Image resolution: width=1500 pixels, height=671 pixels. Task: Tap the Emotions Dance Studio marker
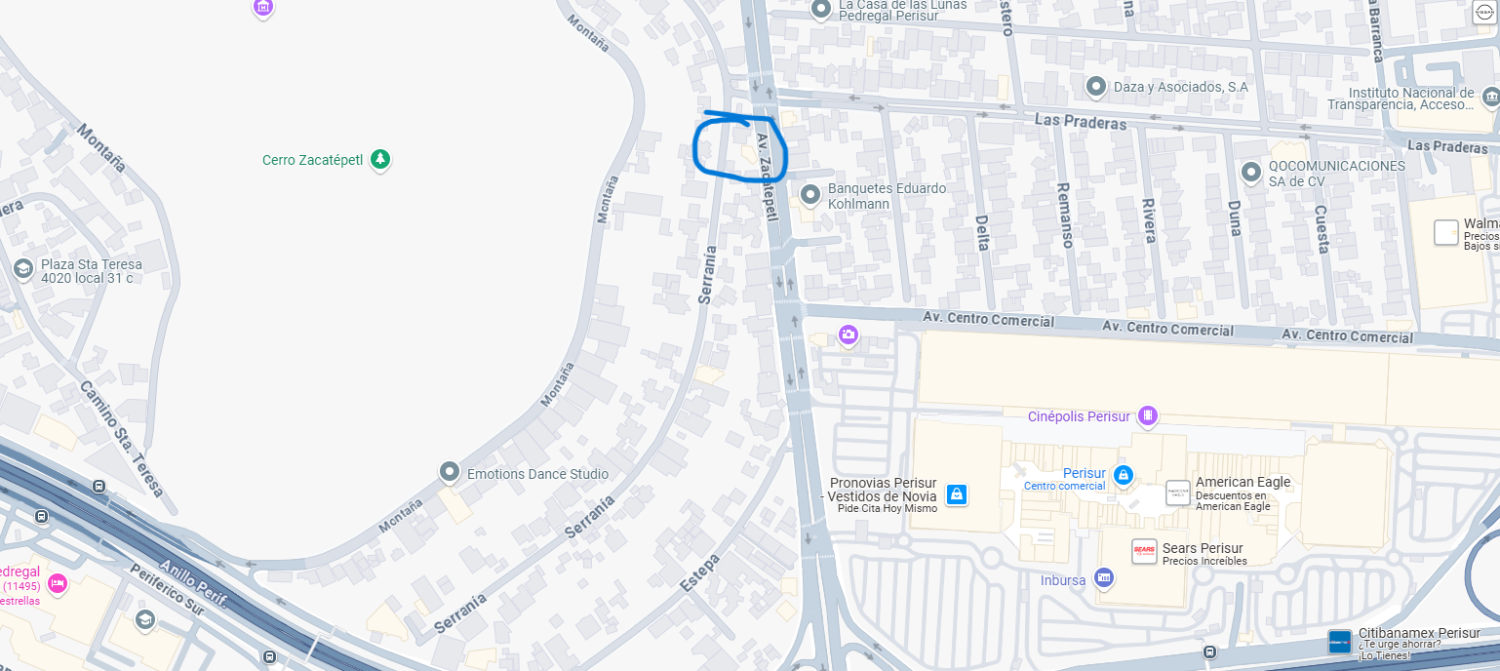click(450, 471)
